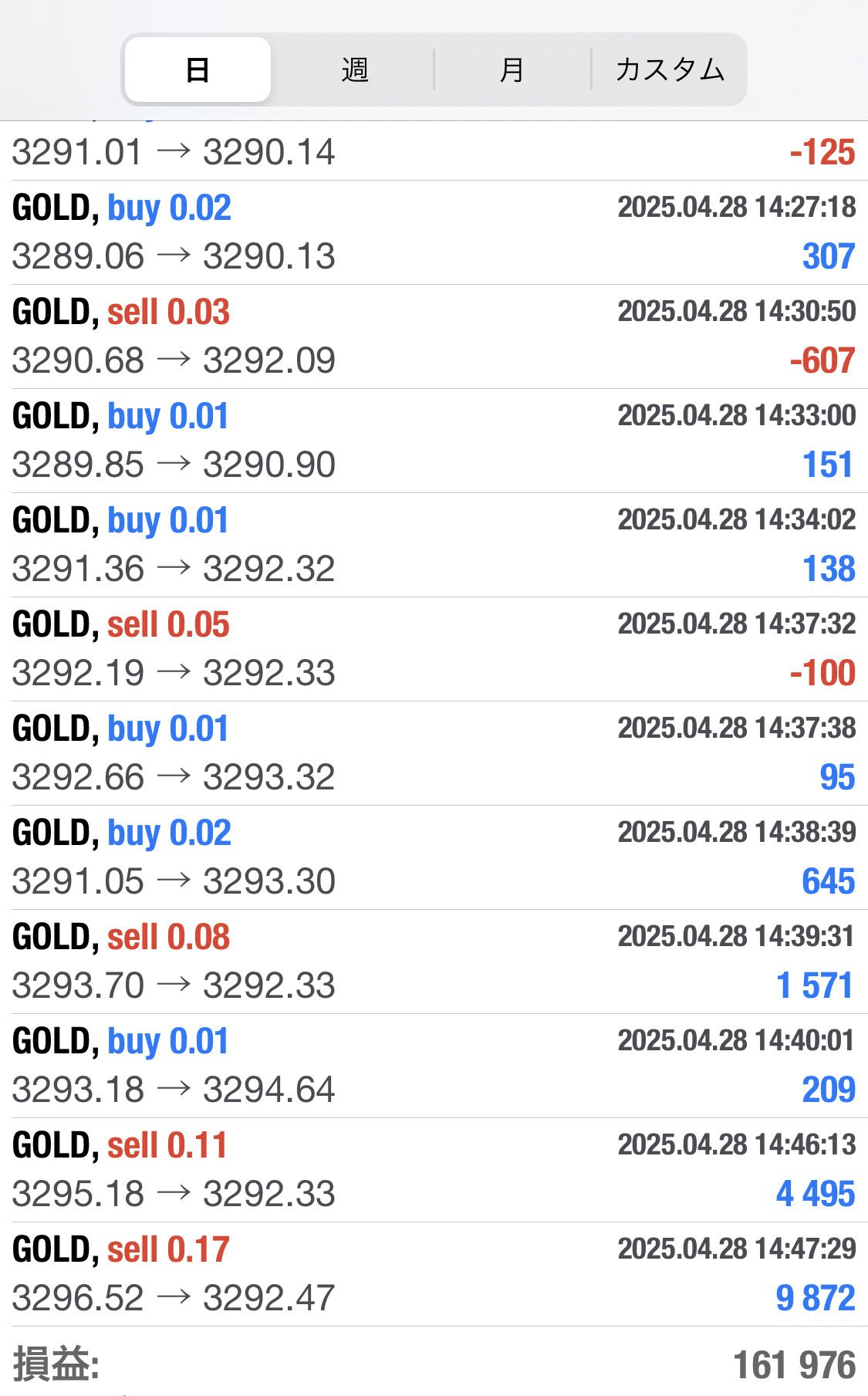Open the GOLD sell 0.03 trade at 14:30:50
Viewport: 868px width, 1396px height.
coord(434,336)
